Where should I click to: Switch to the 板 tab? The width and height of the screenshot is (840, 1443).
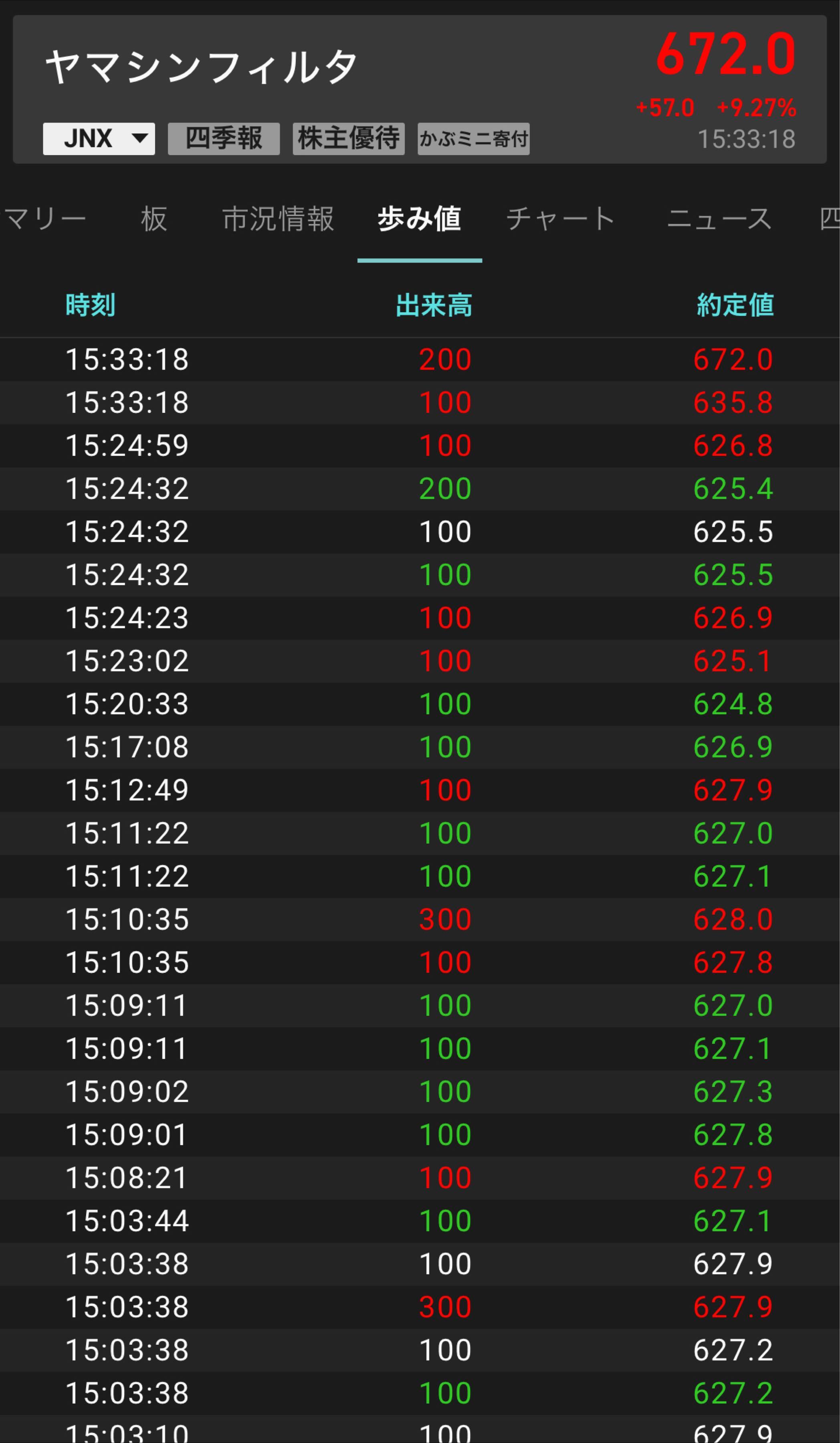(154, 219)
